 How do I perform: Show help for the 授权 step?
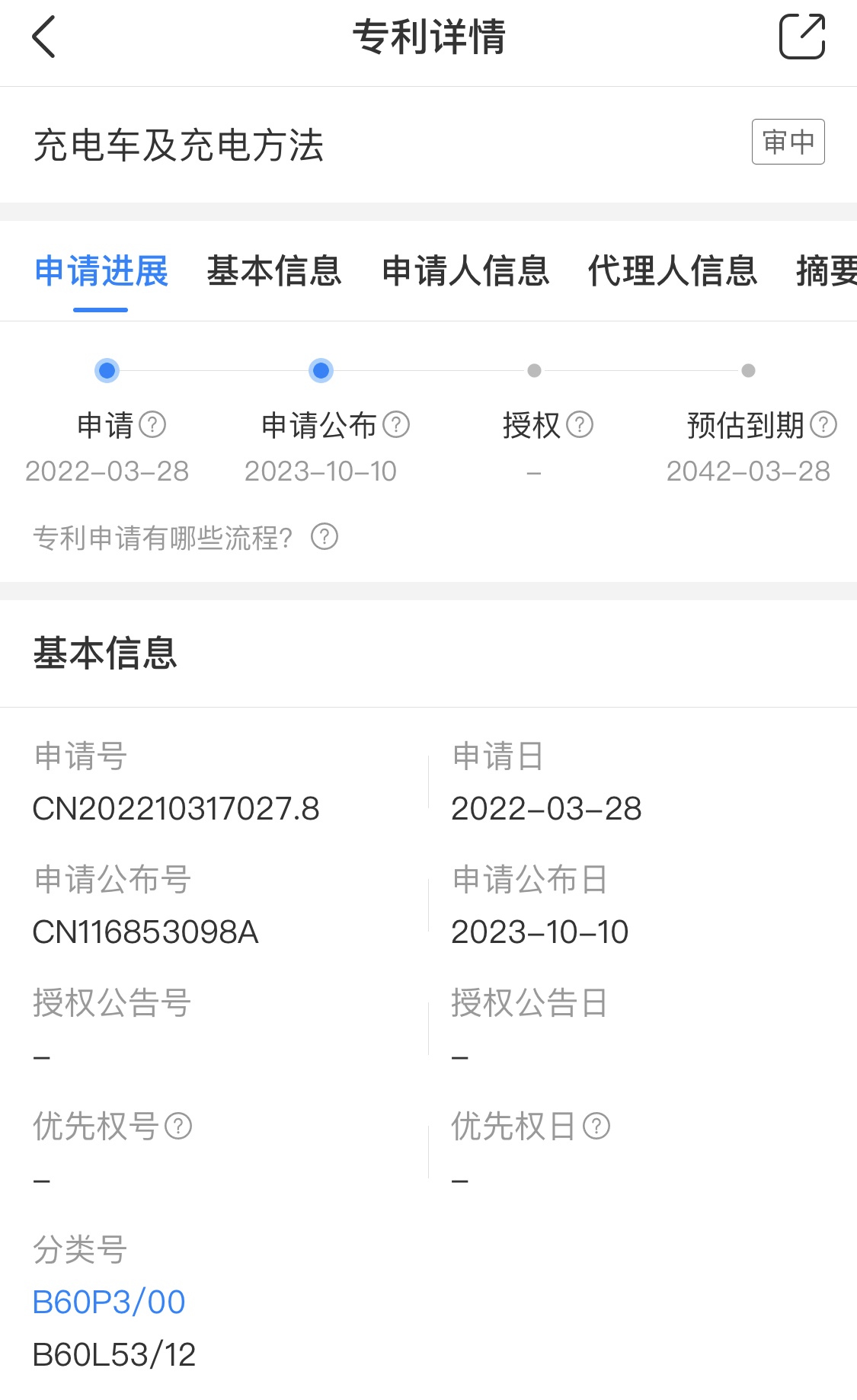coord(580,424)
